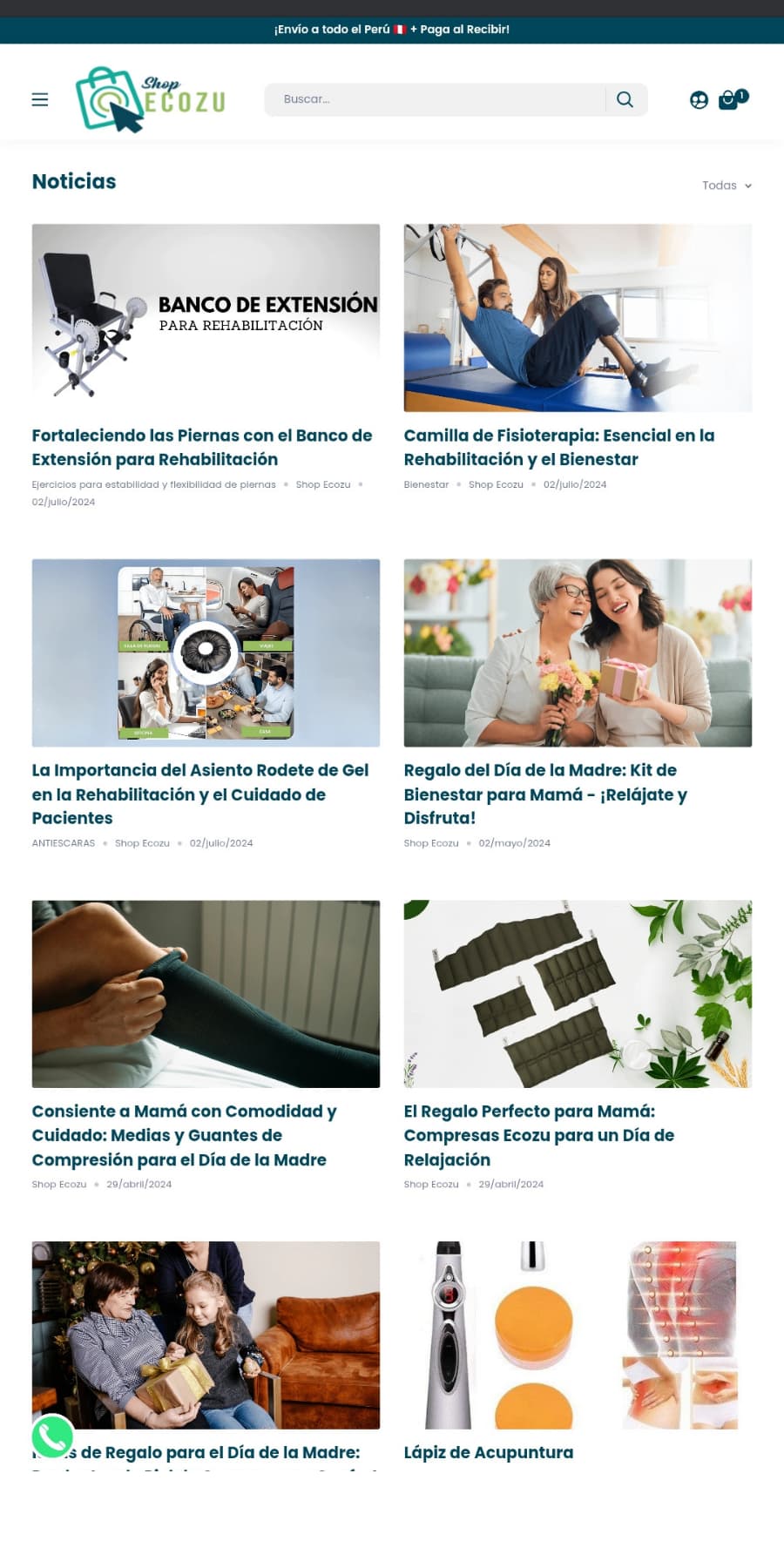Screen dimensions: 784x1568
Task: Open the user account icon
Action: [x=699, y=100]
